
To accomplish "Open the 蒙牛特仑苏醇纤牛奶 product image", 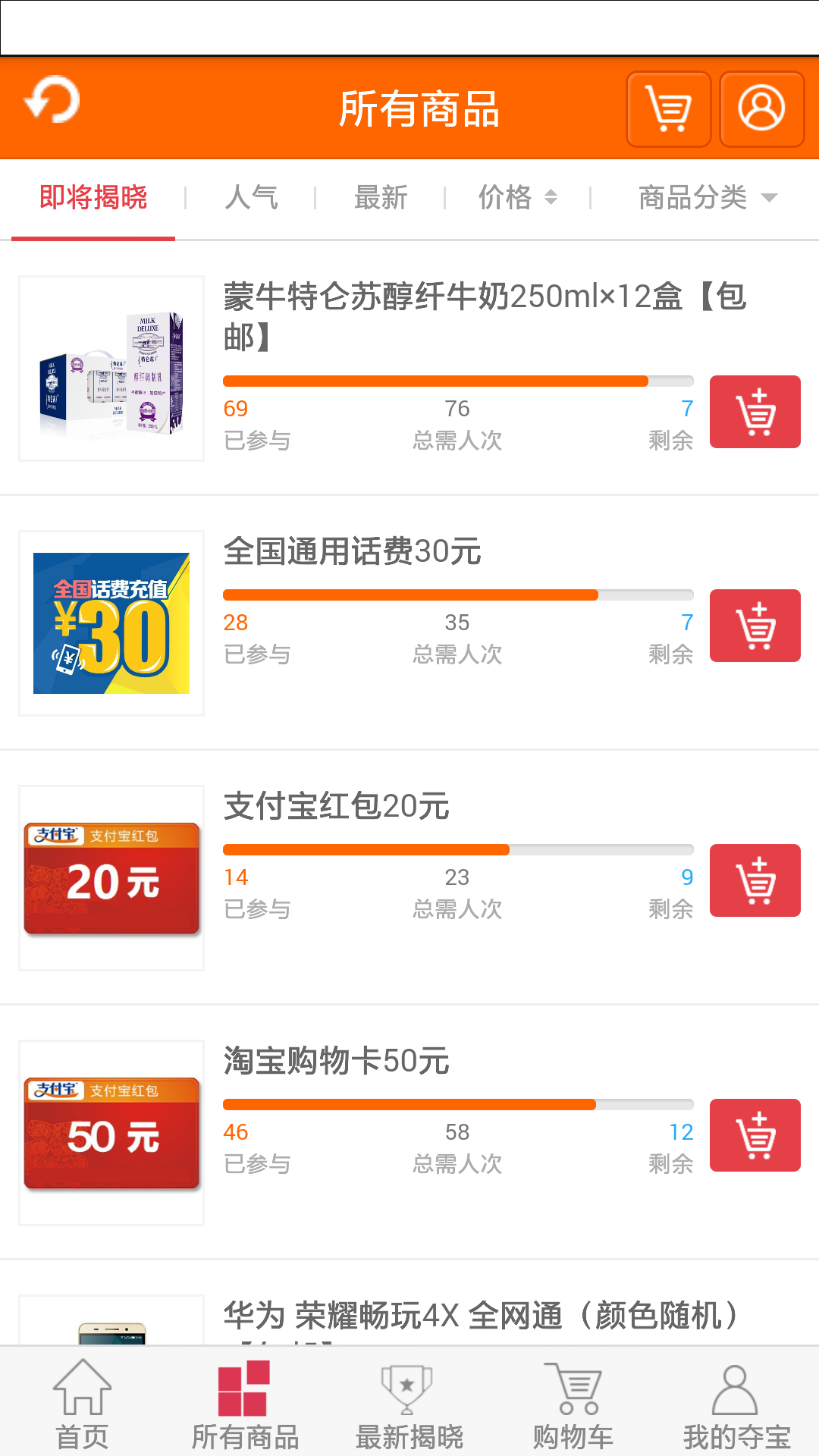I will pyautogui.click(x=111, y=369).
